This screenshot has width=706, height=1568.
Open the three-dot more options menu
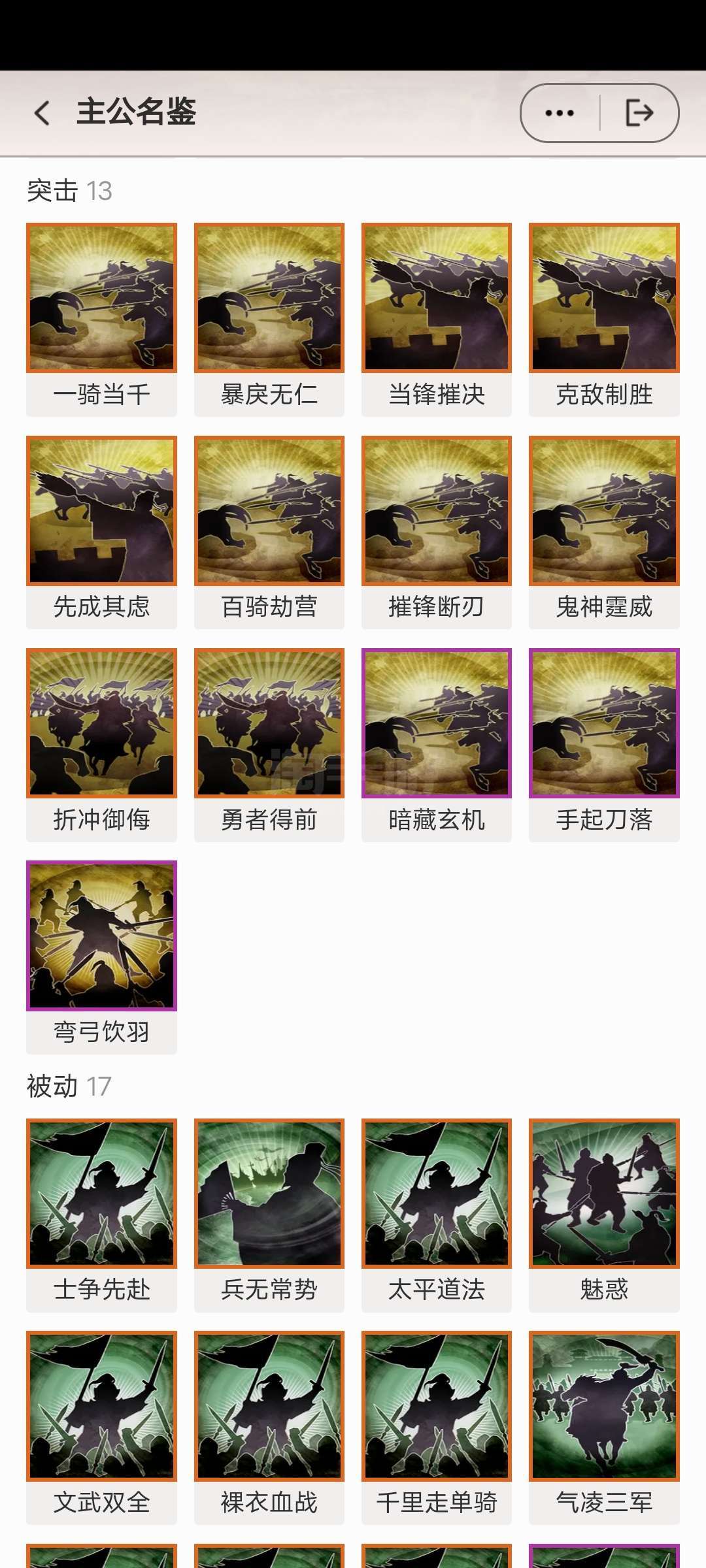560,113
